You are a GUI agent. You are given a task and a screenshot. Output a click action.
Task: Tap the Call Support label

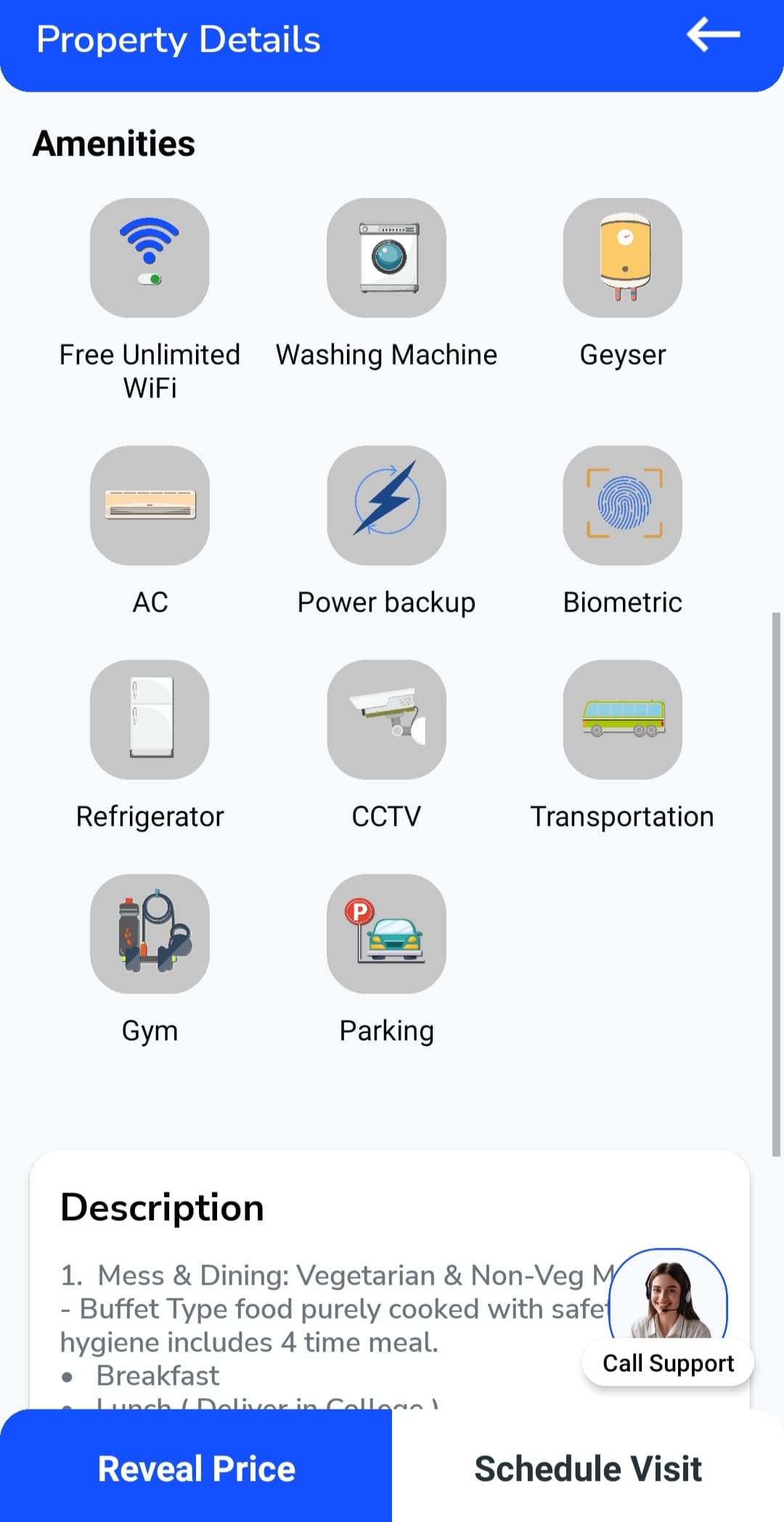(x=667, y=1362)
